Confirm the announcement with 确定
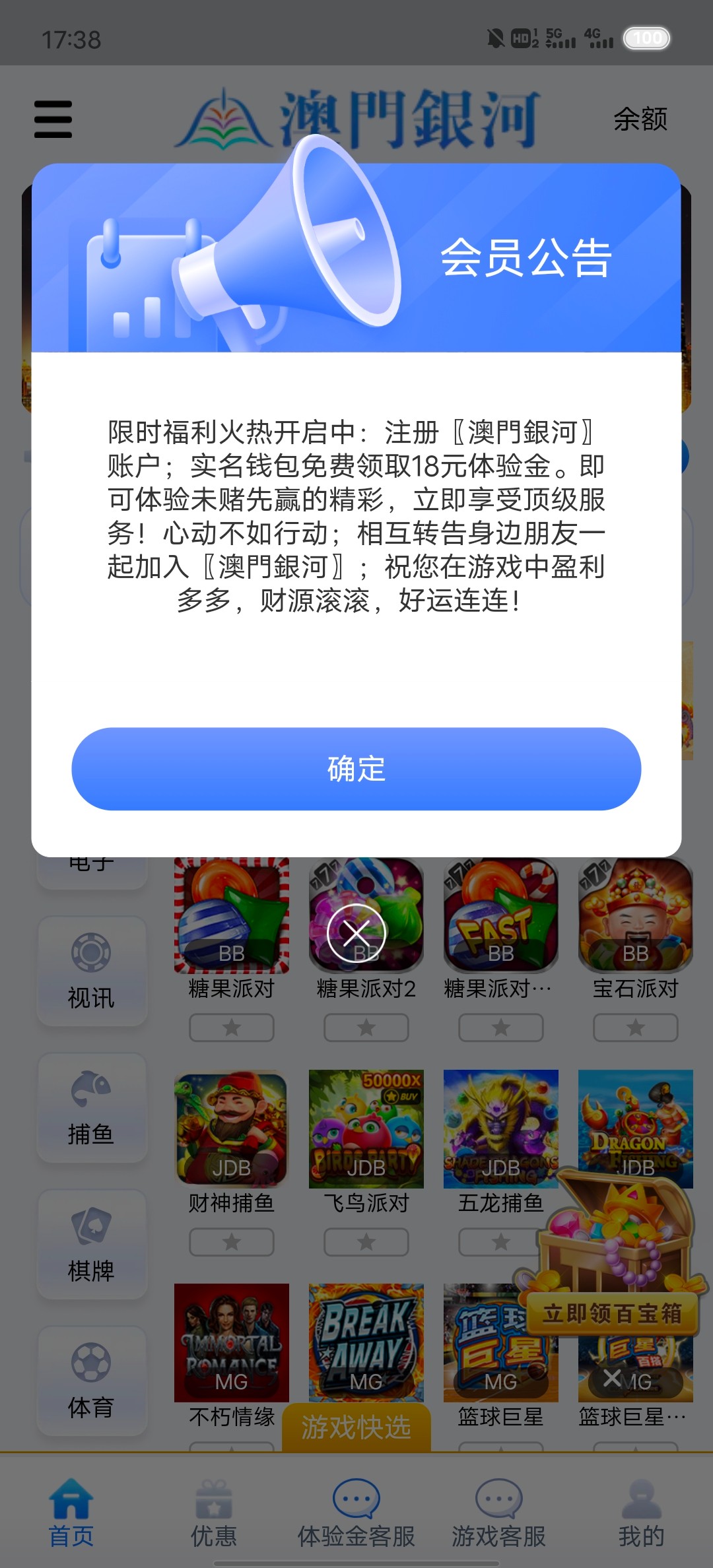The width and height of the screenshot is (713, 1568). pos(356,769)
